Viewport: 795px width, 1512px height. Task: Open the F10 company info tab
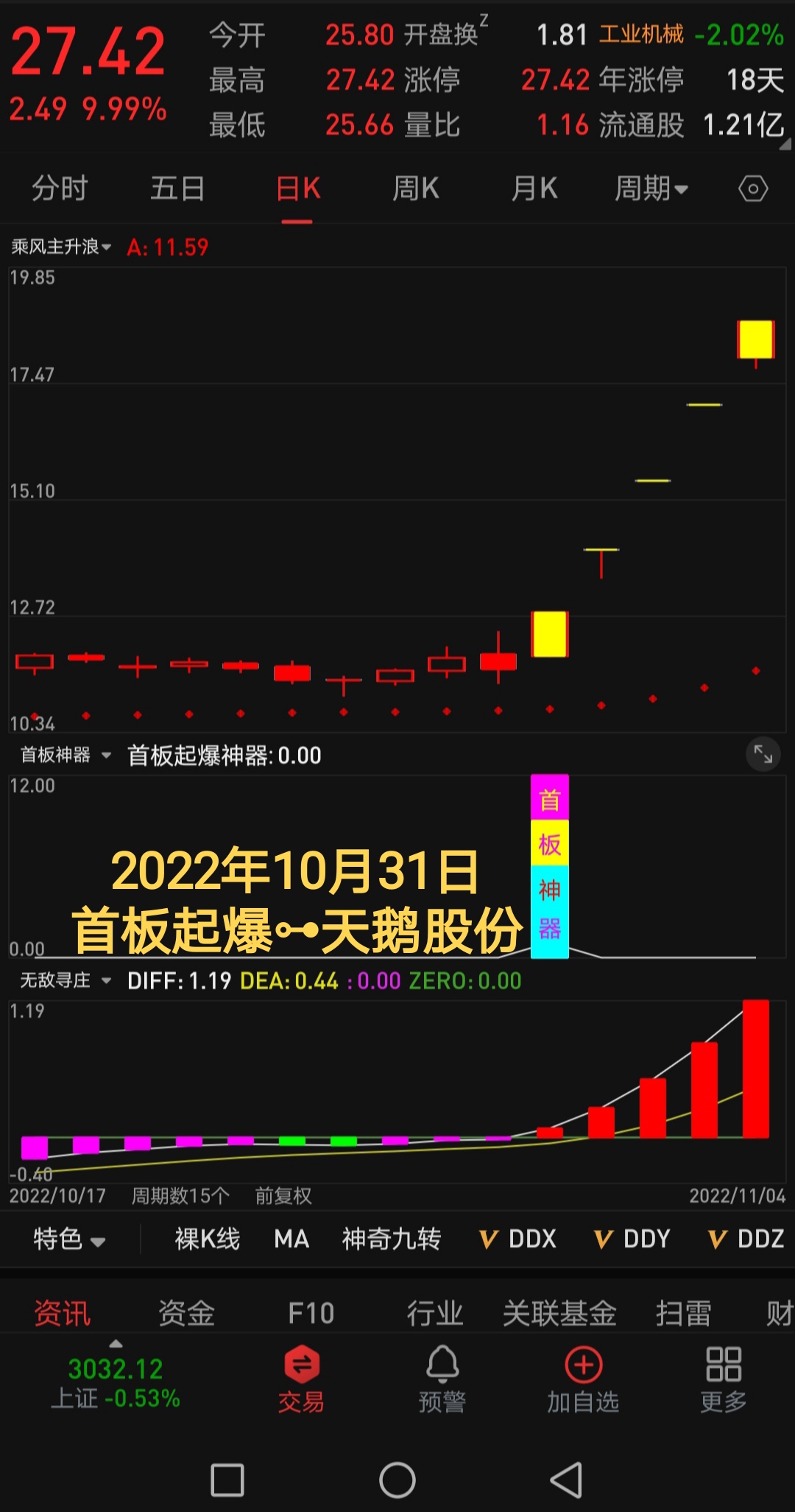pos(311,1313)
